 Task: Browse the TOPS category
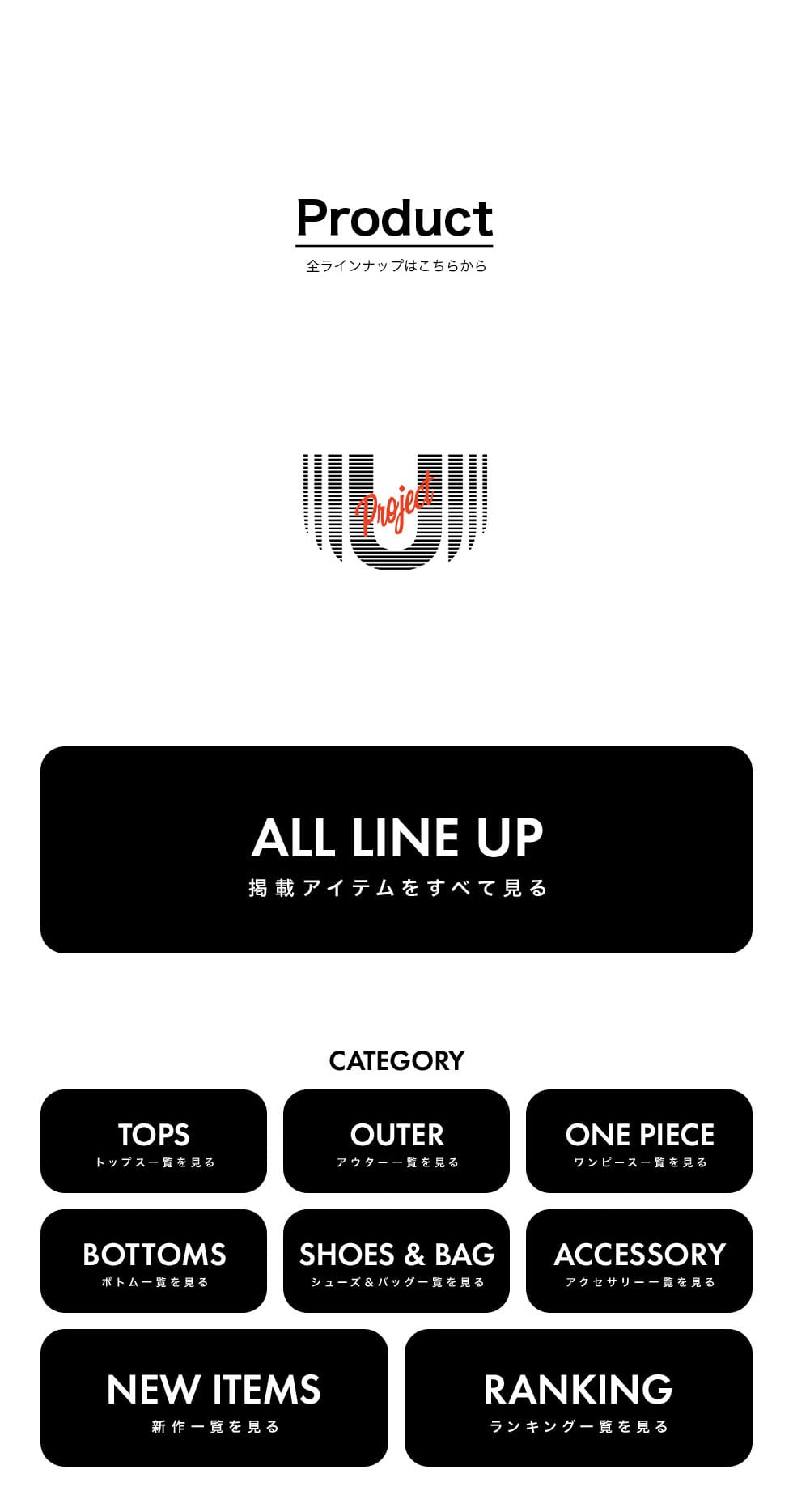tap(154, 1141)
